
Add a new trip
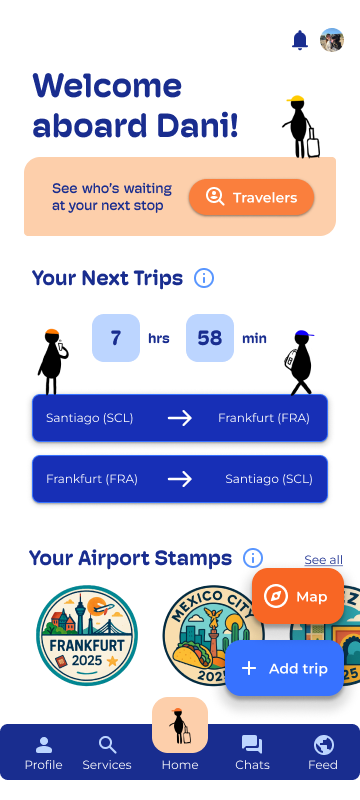(x=285, y=668)
